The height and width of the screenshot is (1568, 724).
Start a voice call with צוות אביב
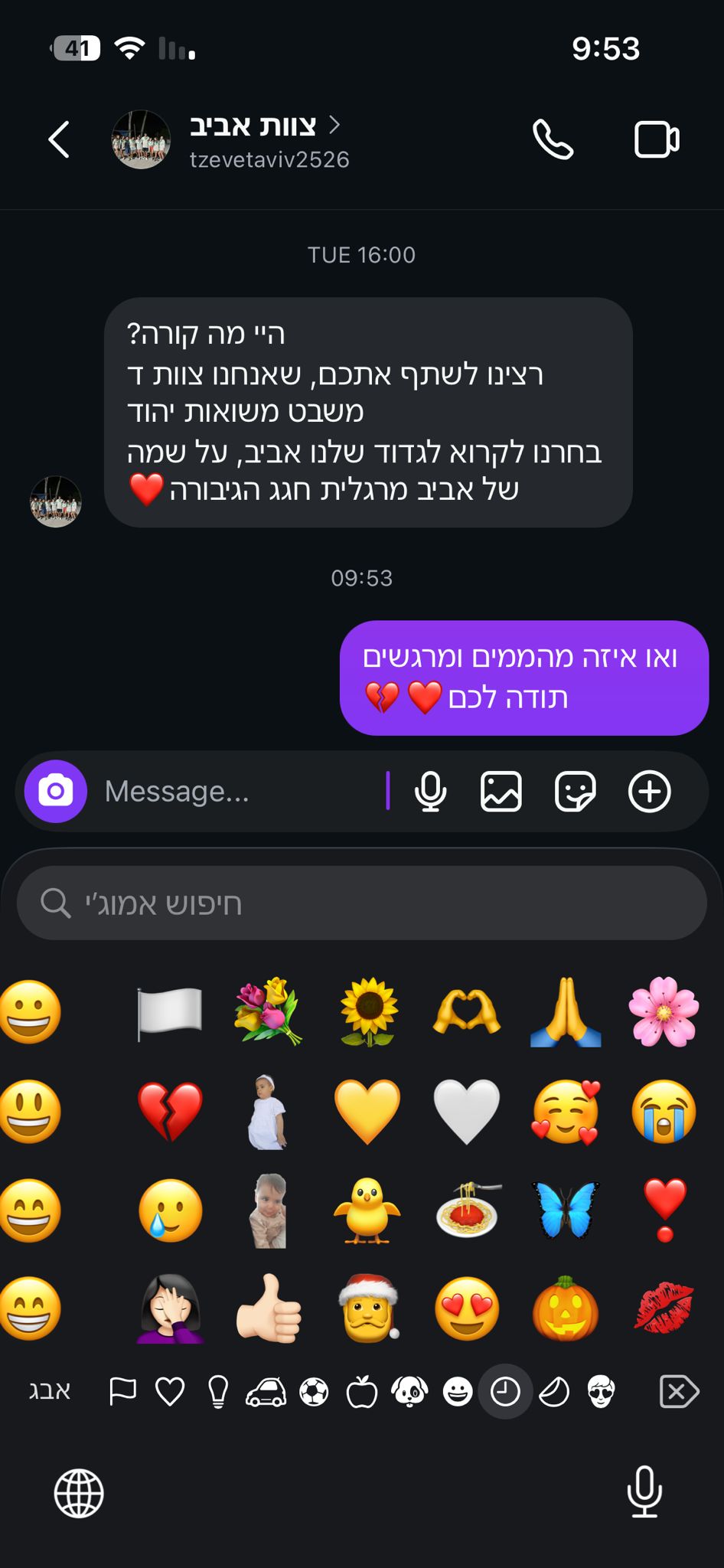[x=553, y=139]
